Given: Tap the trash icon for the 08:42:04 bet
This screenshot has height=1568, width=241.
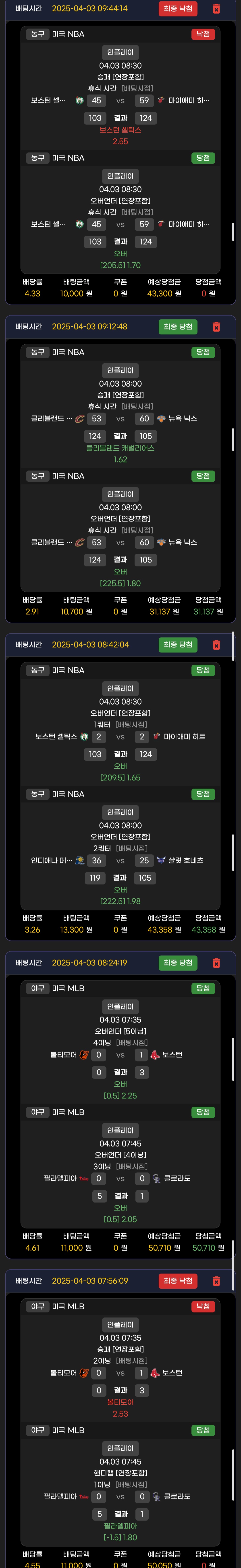Looking at the screenshot, I should [216, 645].
